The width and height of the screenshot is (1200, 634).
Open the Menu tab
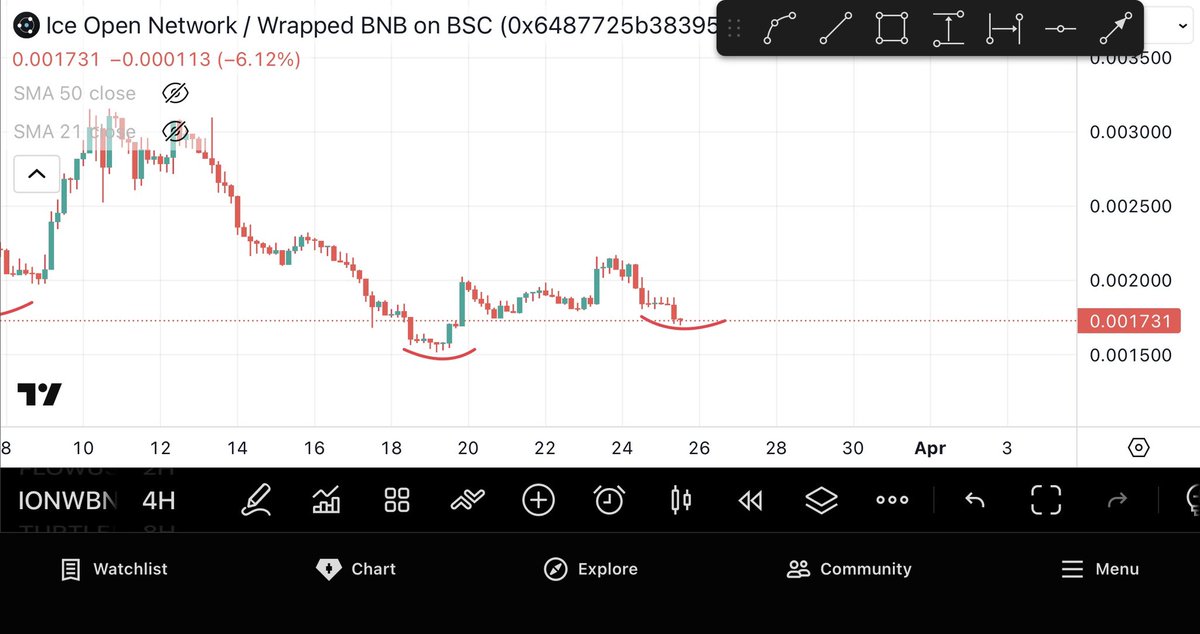click(x=1100, y=569)
